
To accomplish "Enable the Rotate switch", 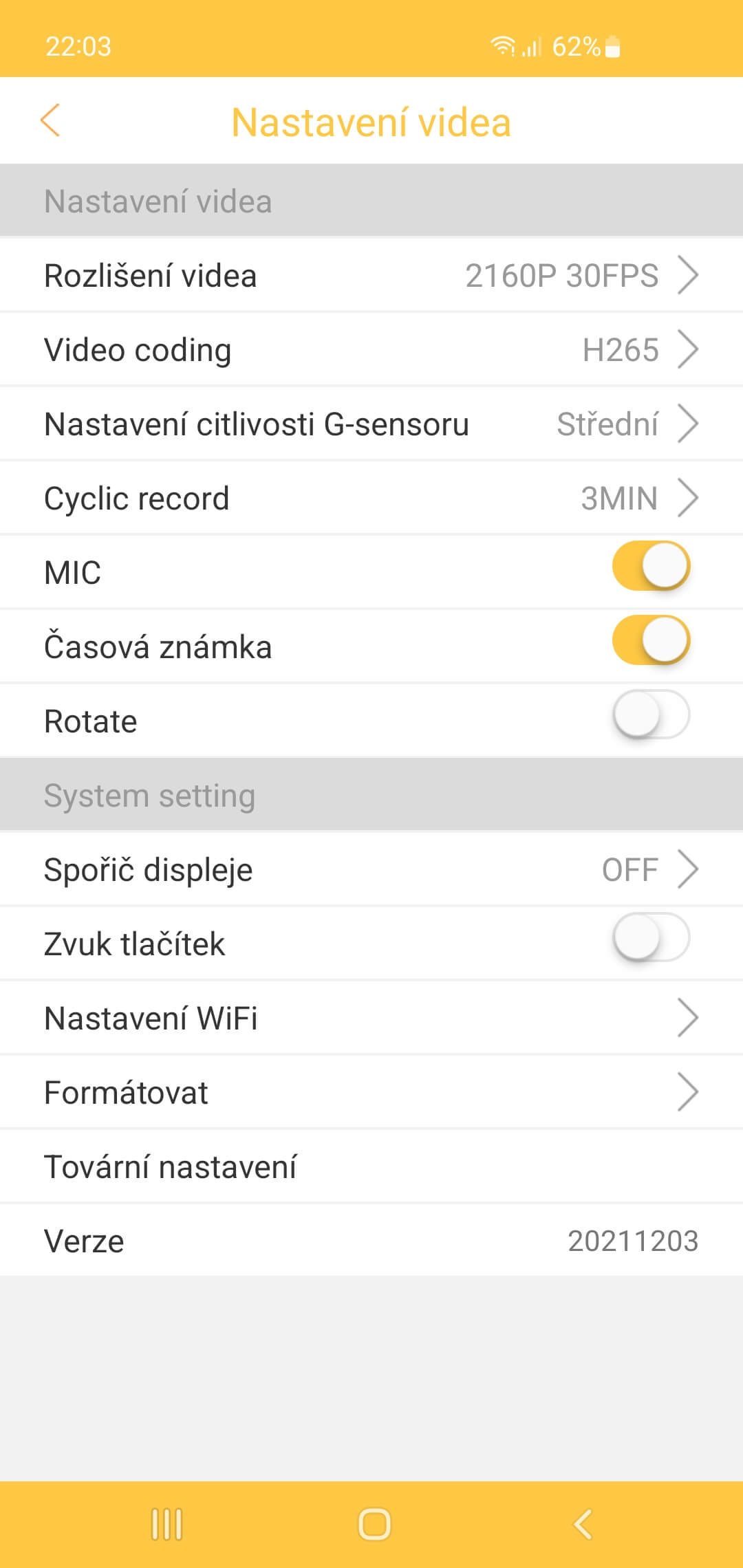I will tap(651, 715).
